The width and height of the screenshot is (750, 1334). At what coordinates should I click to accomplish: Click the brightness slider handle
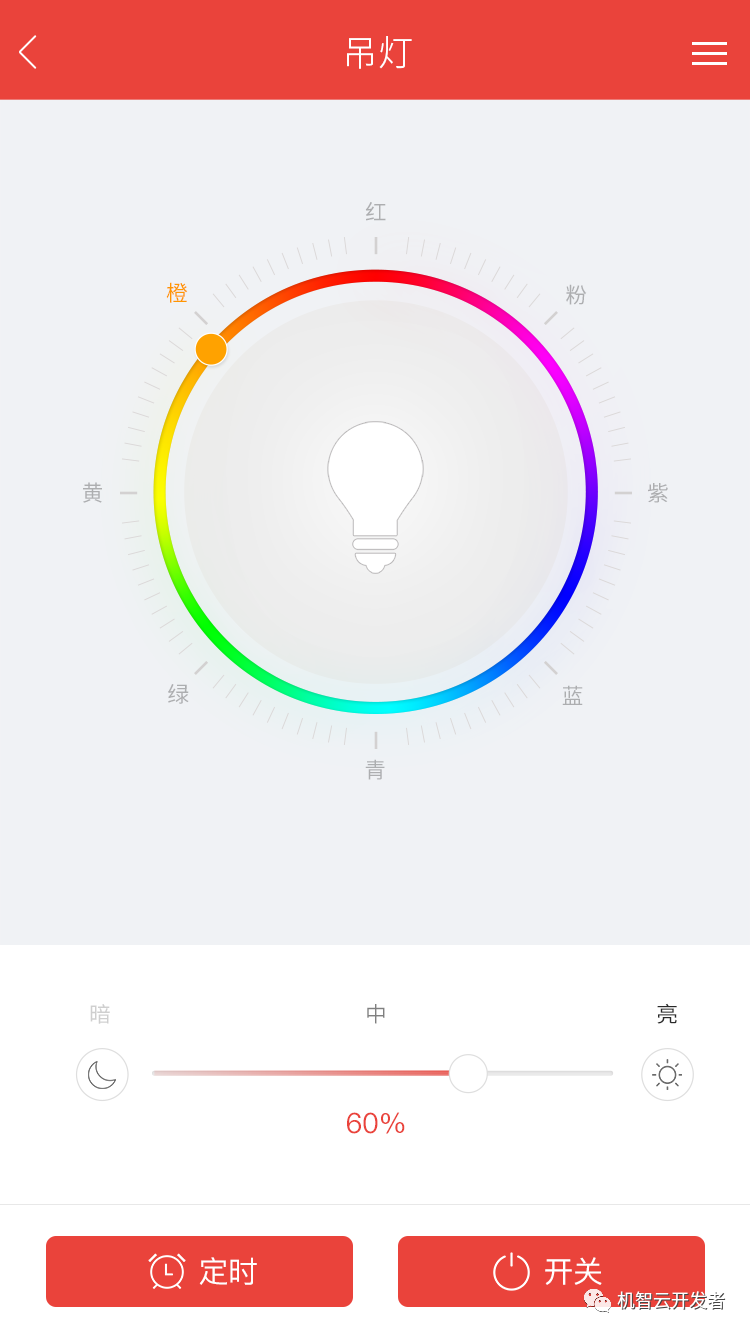pyautogui.click(x=468, y=1073)
